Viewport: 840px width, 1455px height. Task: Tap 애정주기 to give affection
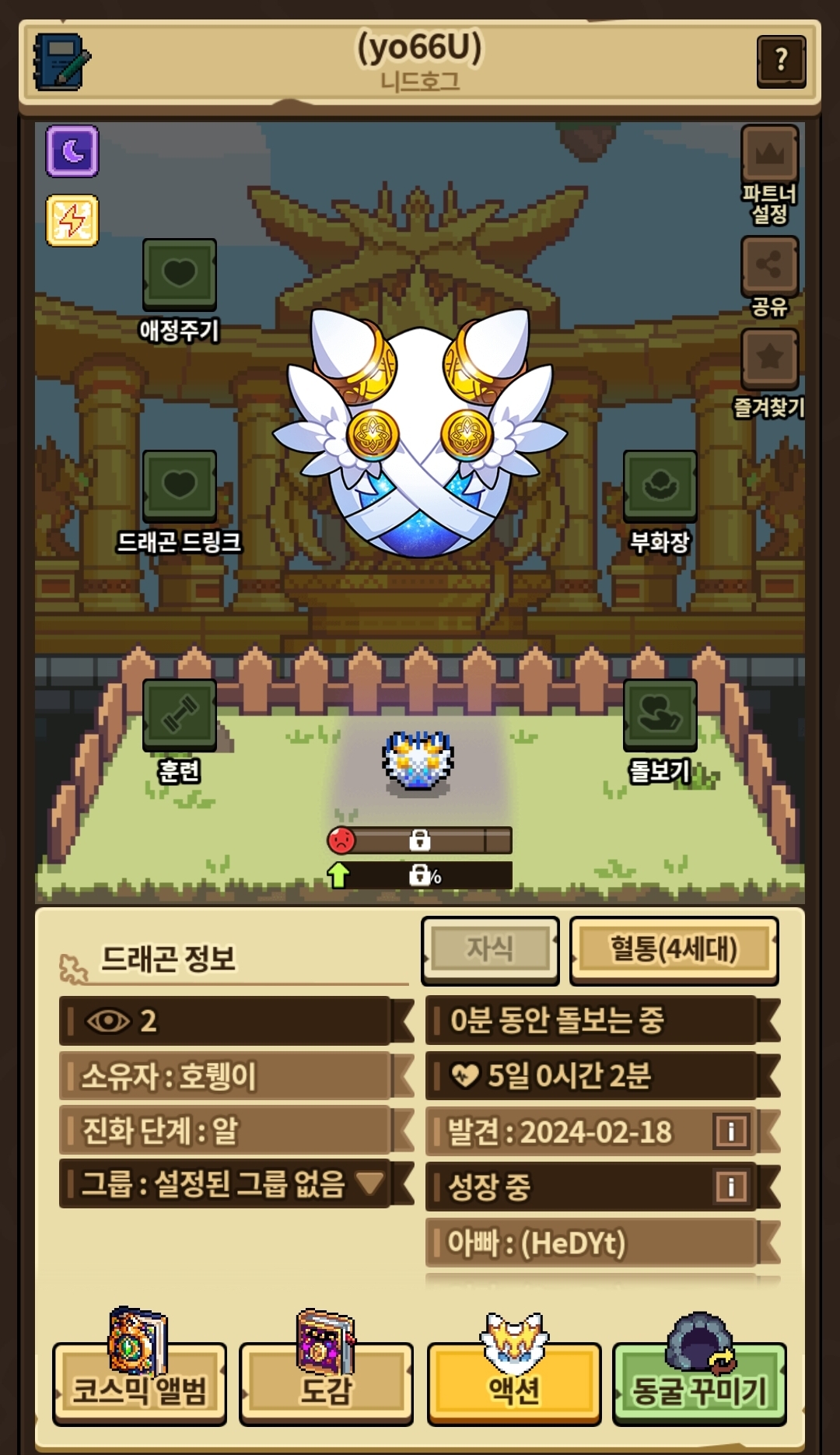179,274
